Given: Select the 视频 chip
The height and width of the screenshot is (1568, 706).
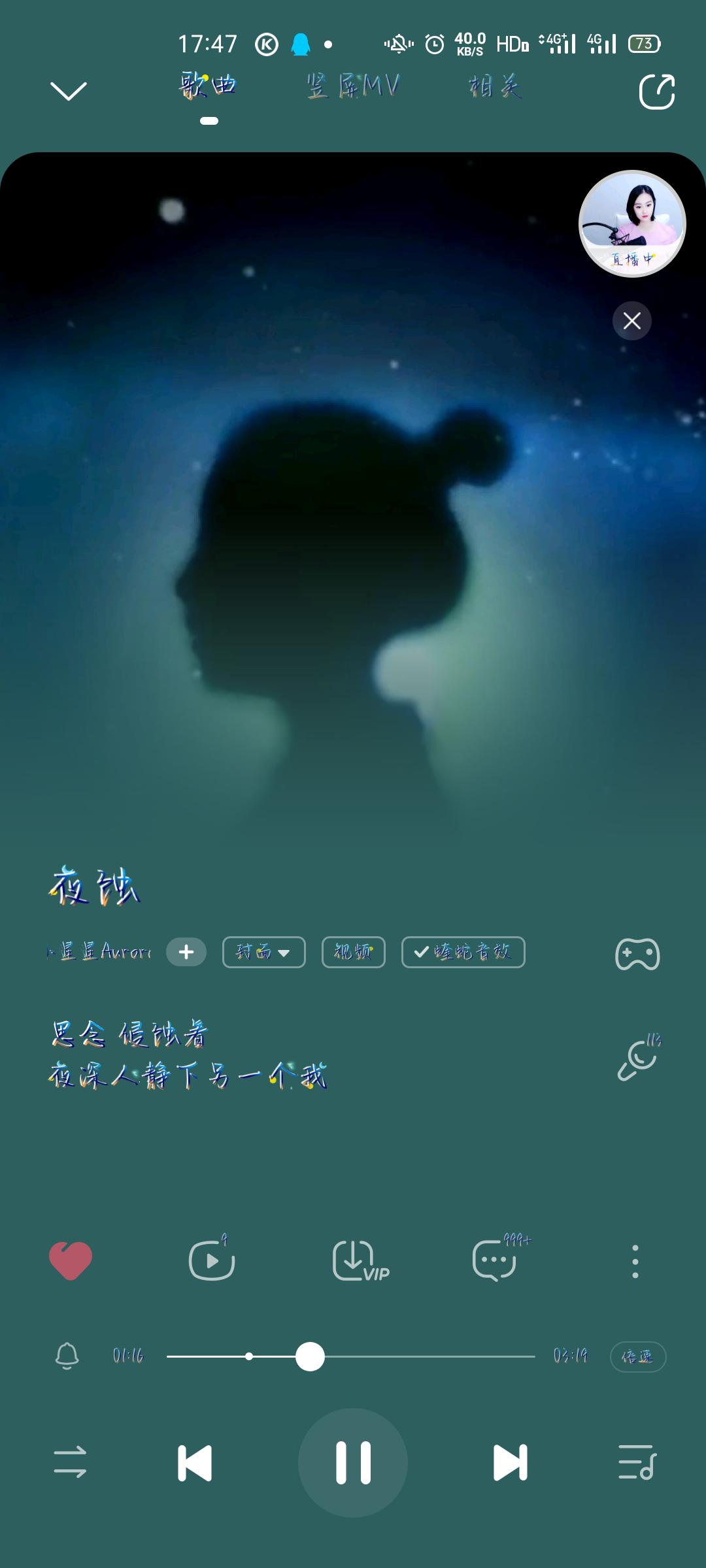Looking at the screenshot, I should [353, 952].
